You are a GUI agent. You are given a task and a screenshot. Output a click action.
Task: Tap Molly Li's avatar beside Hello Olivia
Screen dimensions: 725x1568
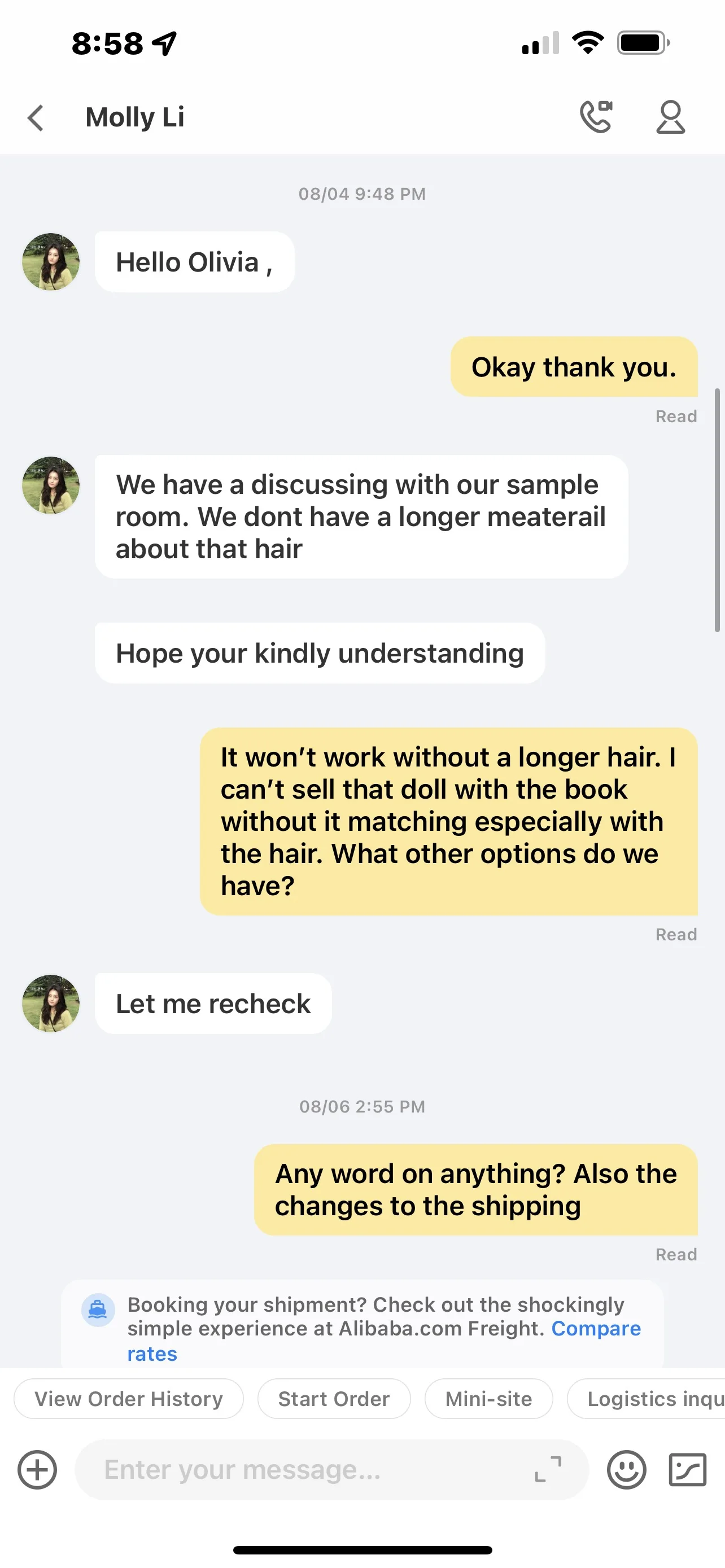coord(51,262)
